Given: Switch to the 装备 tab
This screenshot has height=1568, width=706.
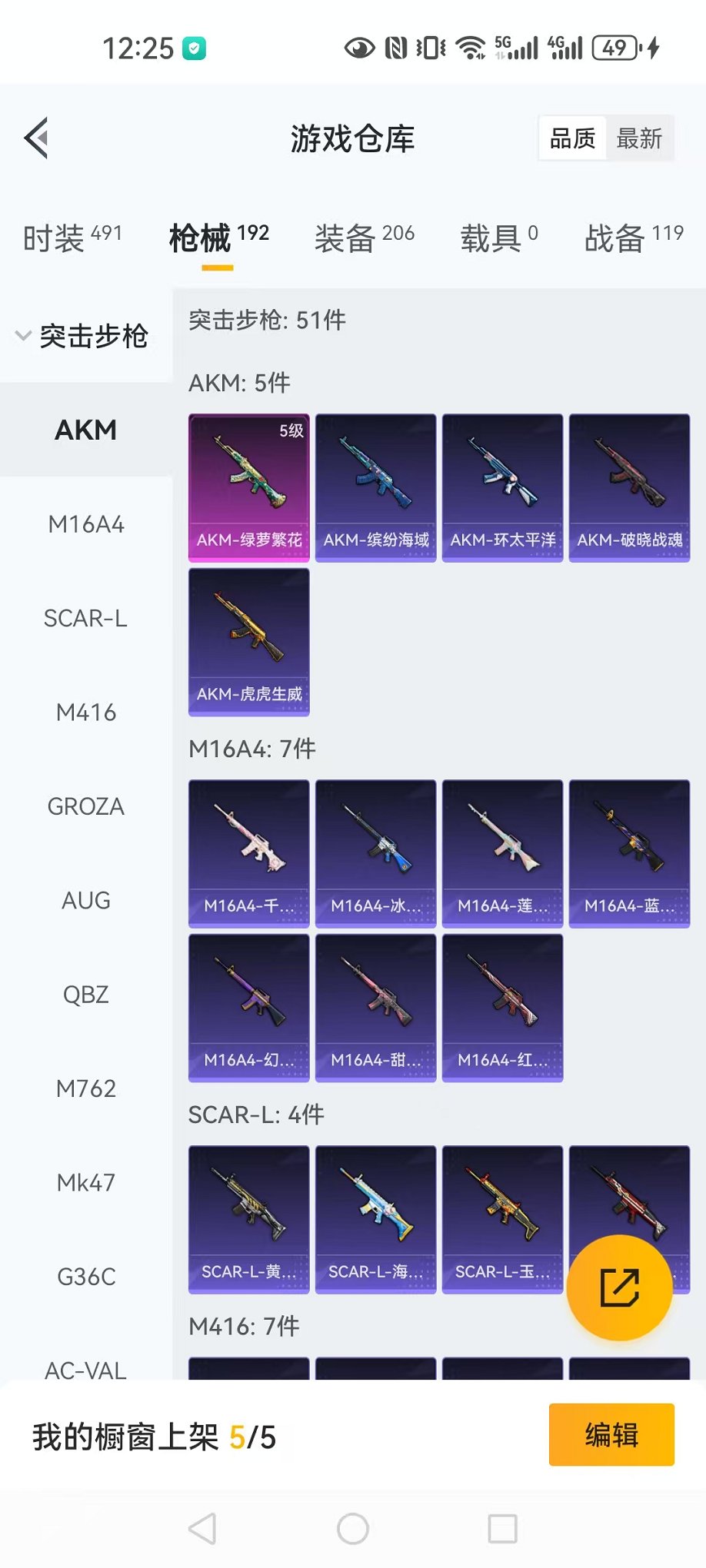Looking at the screenshot, I should (x=364, y=238).
